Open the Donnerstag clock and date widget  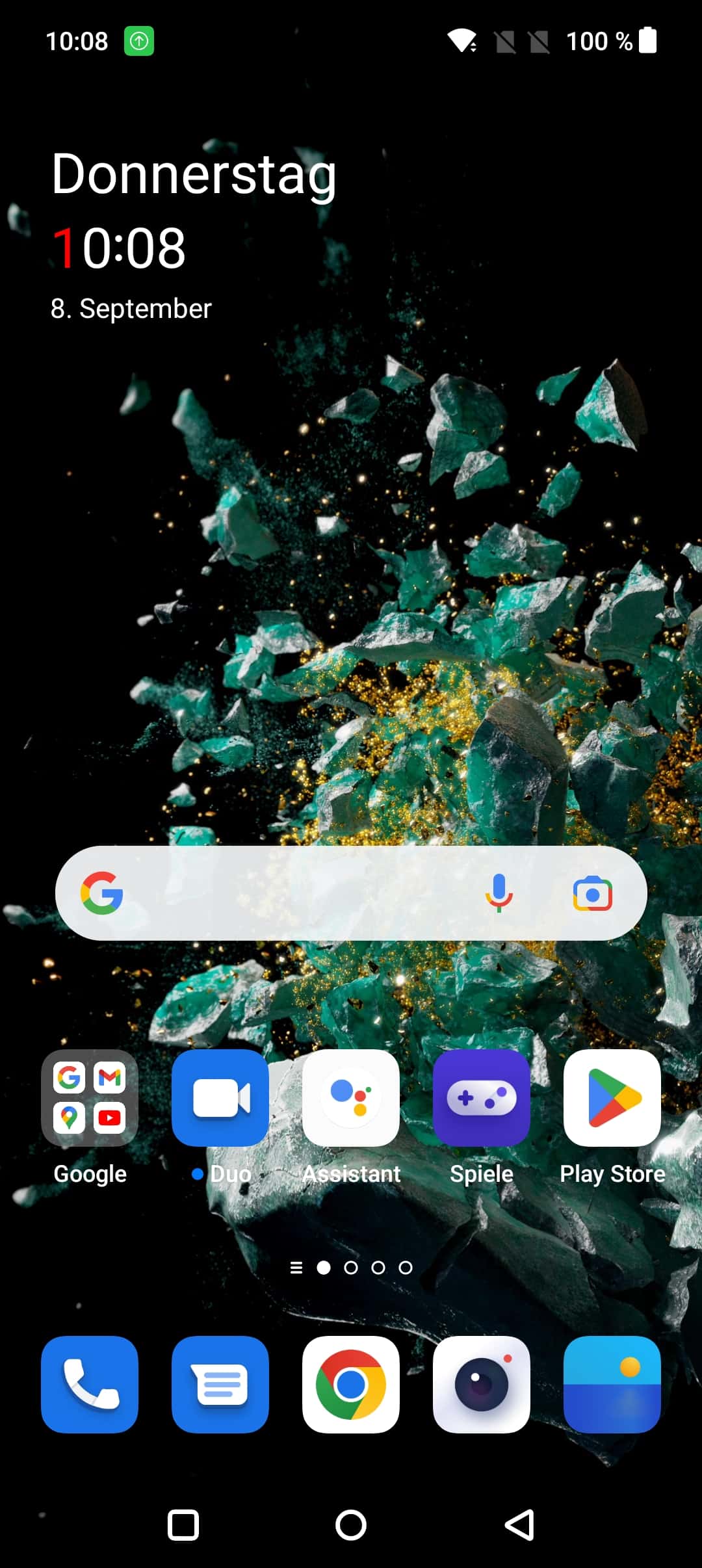point(194,235)
